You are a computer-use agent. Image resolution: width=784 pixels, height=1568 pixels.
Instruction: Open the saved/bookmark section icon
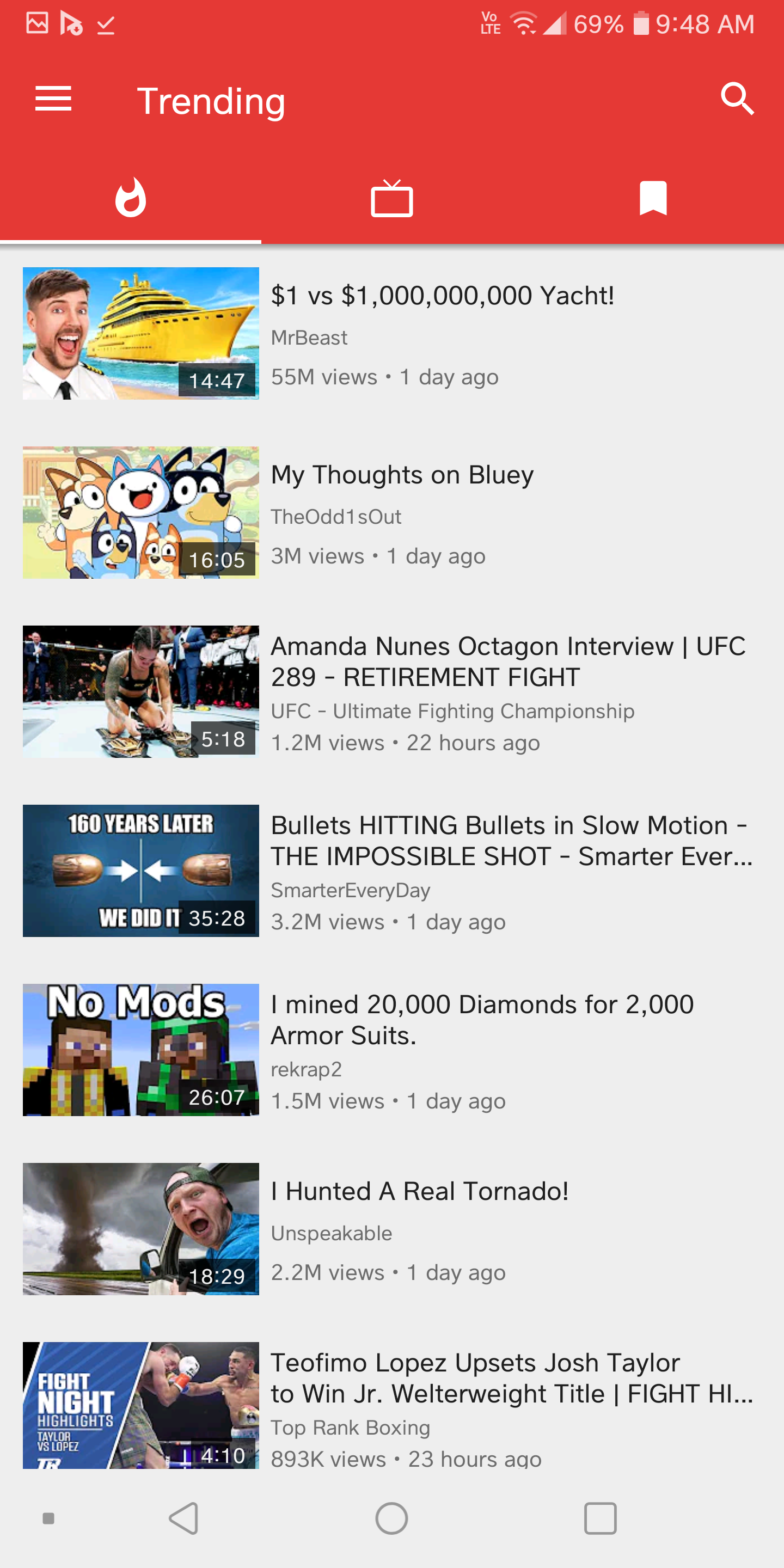coord(654,197)
